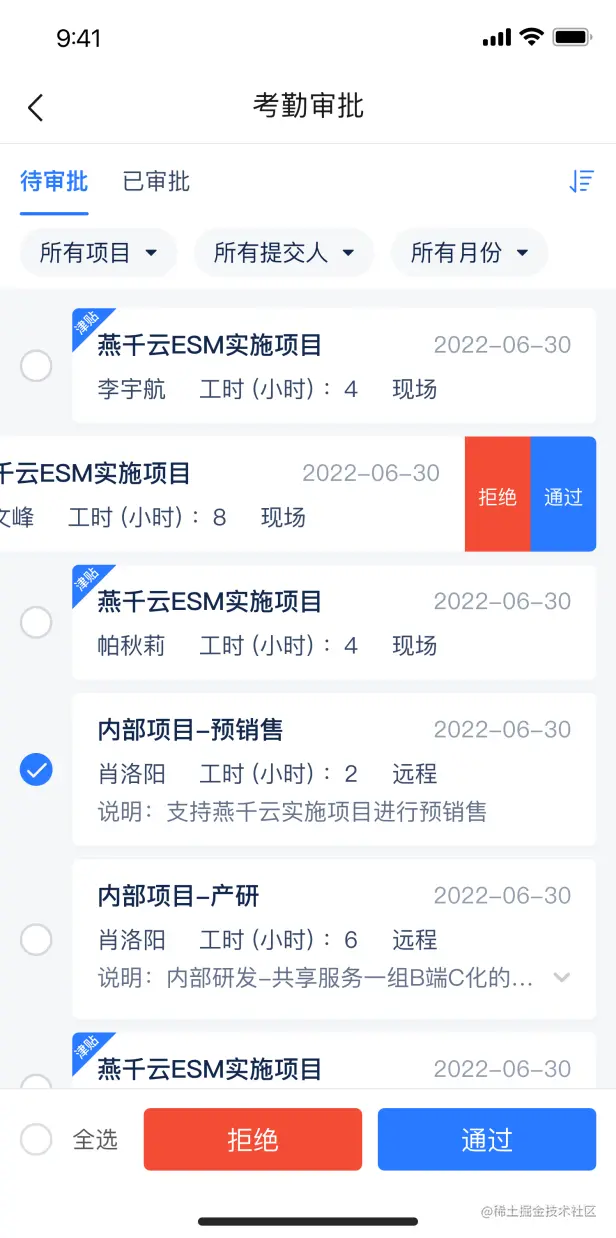
Task: Switch to the 已审批 tab
Action: (156, 182)
